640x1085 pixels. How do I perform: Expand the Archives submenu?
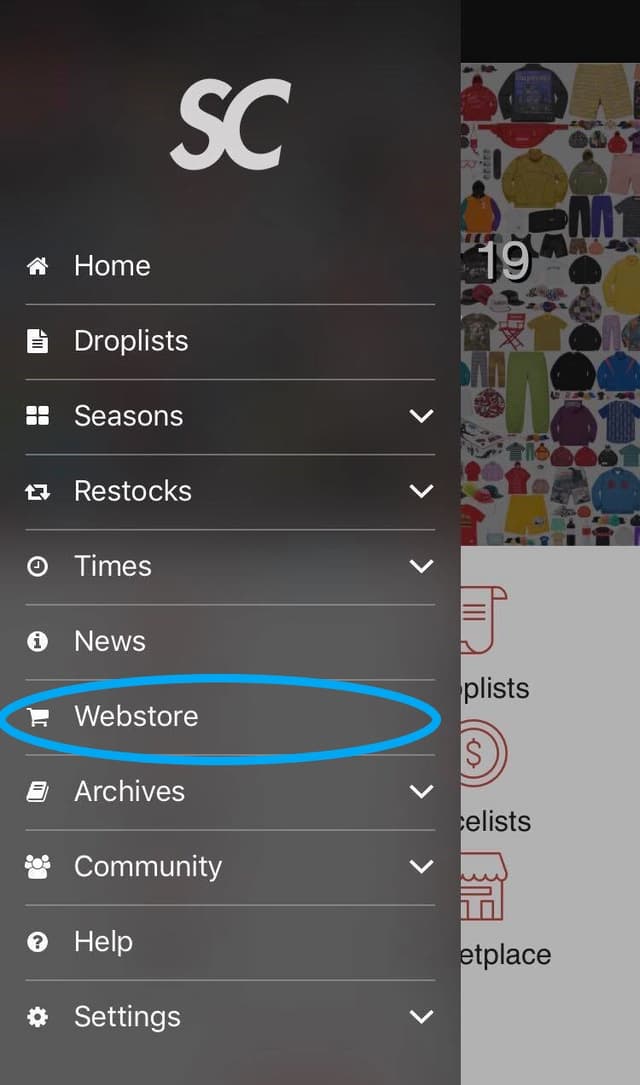point(421,791)
